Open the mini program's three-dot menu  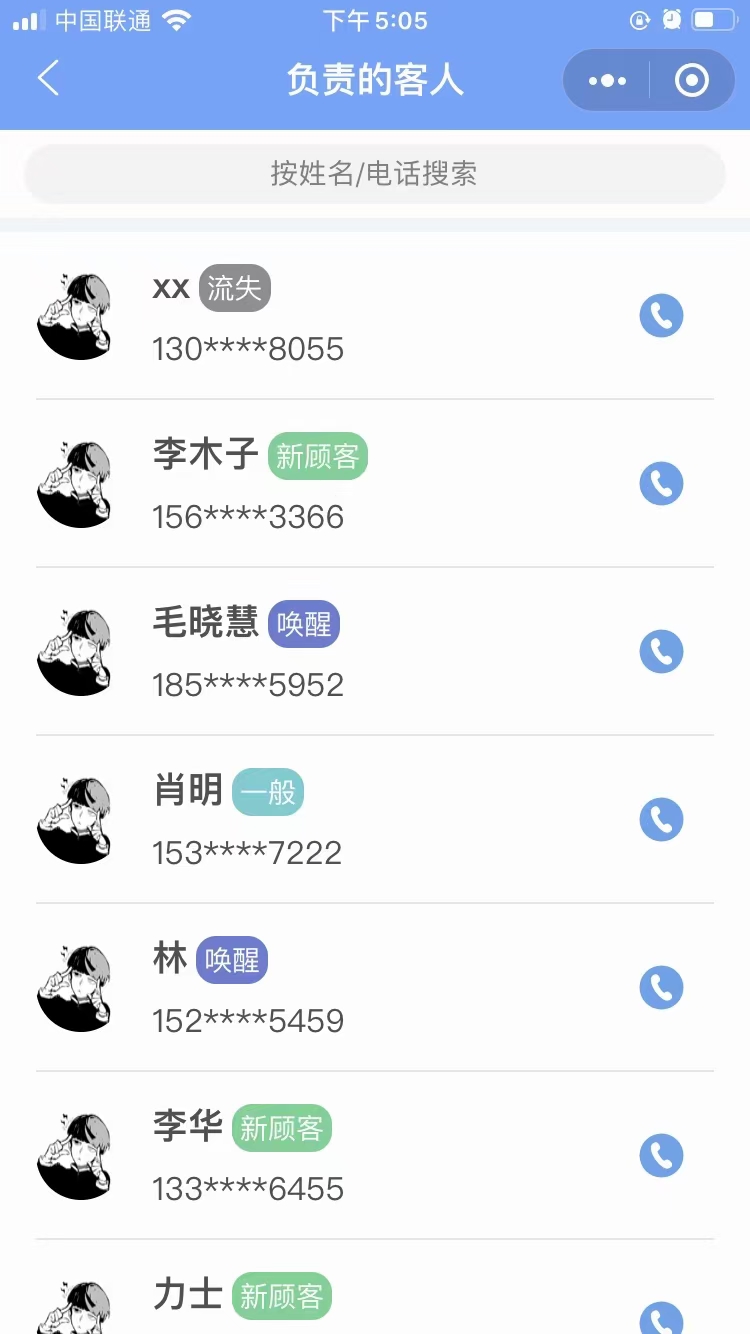click(x=607, y=80)
